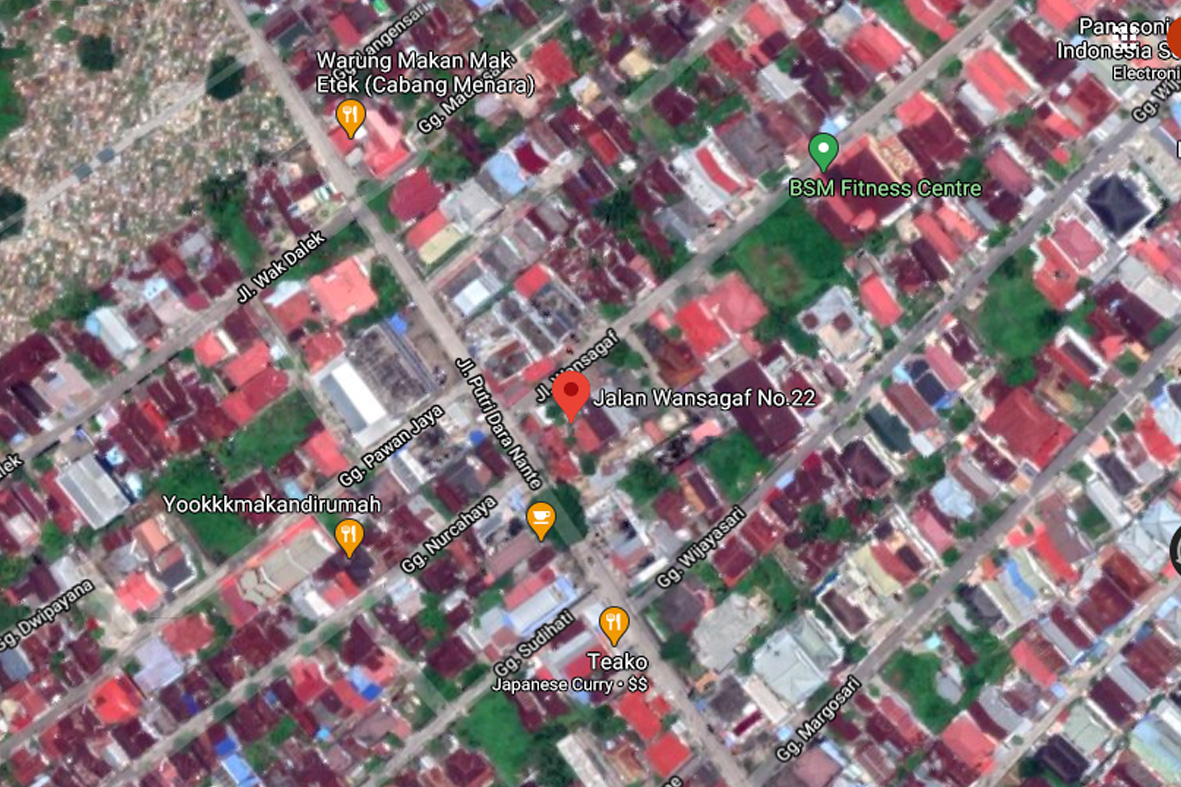Viewport: 1181px width, 787px height.
Task: Select the BSM Fitness Centre marker
Action: click(823, 151)
